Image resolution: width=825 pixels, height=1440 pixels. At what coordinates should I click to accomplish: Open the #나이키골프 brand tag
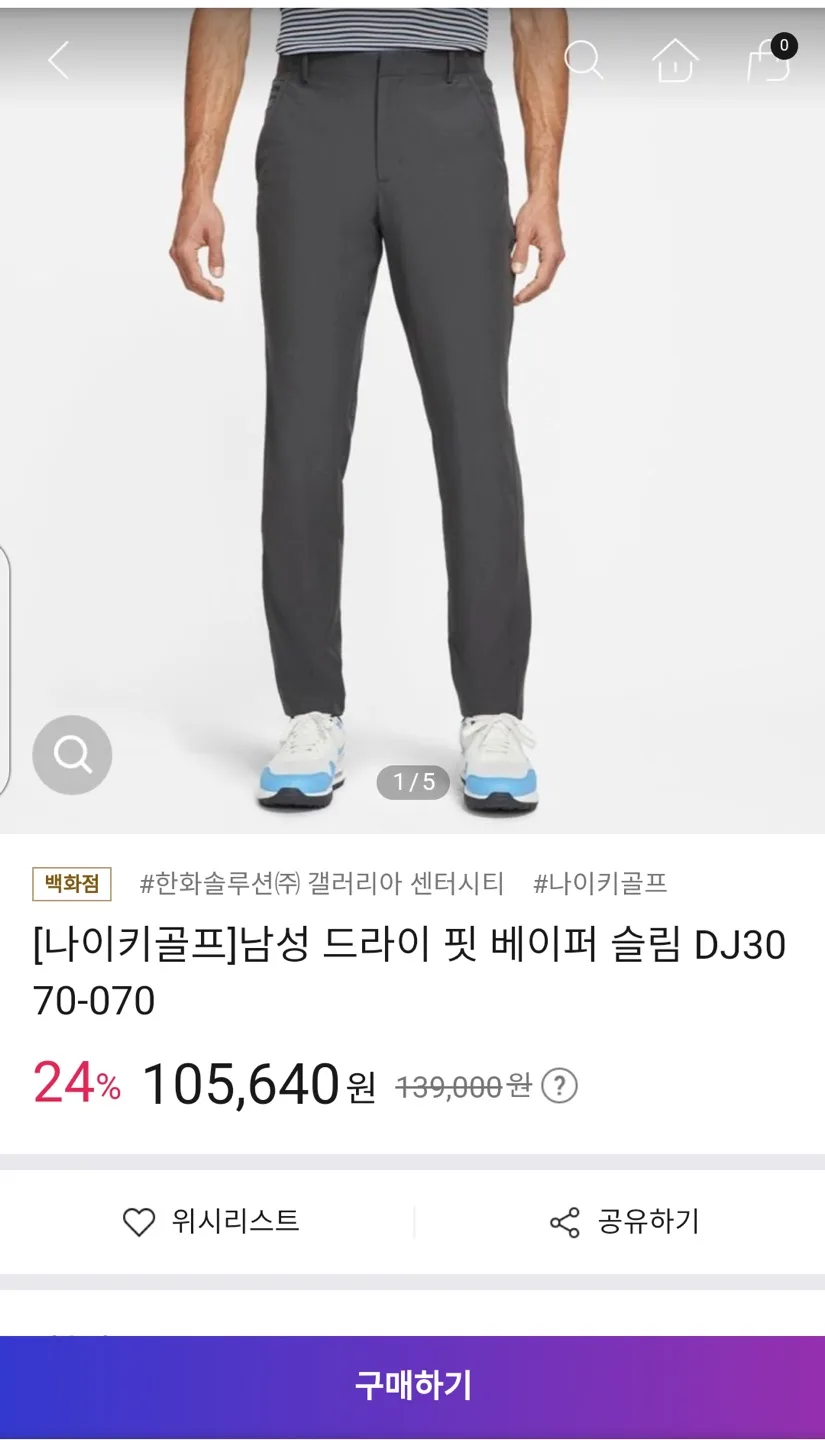(x=600, y=883)
